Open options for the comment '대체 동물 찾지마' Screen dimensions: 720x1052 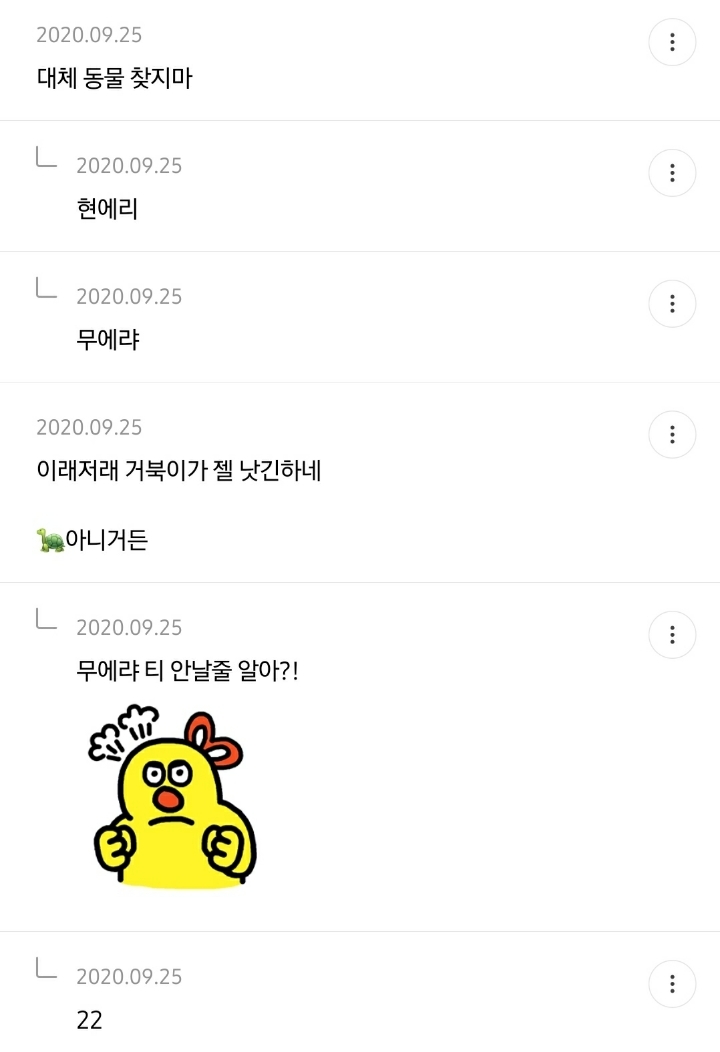pos(672,42)
